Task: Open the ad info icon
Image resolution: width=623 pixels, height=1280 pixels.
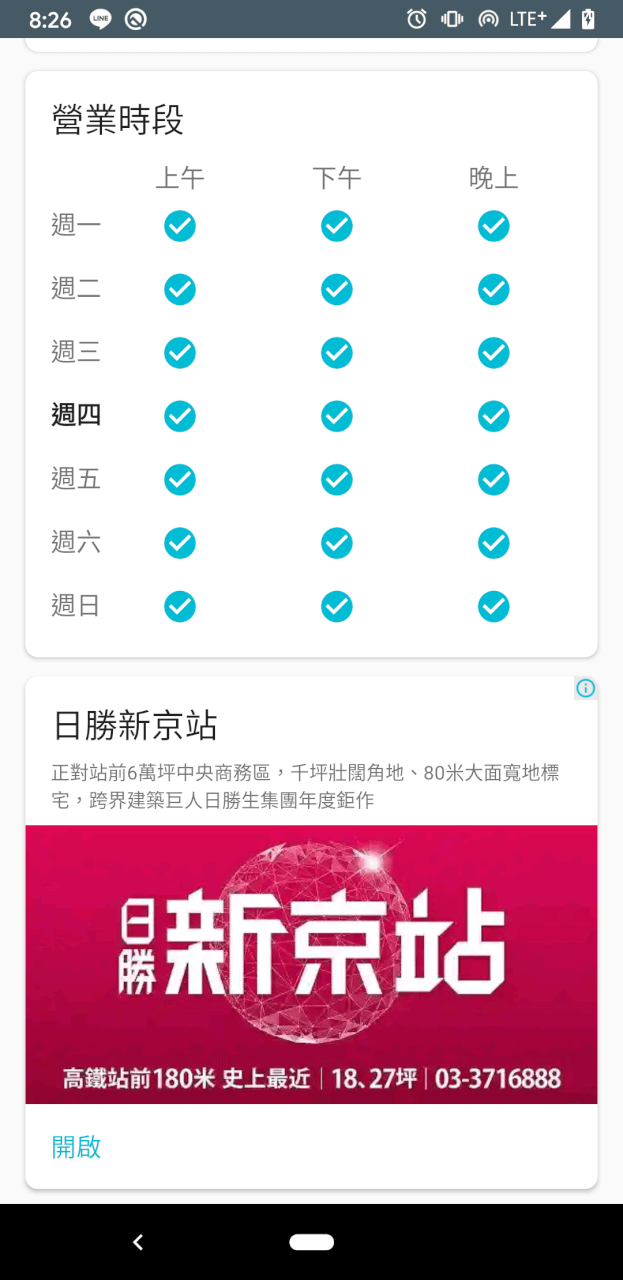Action: pyautogui.click(x=586, y=688)
